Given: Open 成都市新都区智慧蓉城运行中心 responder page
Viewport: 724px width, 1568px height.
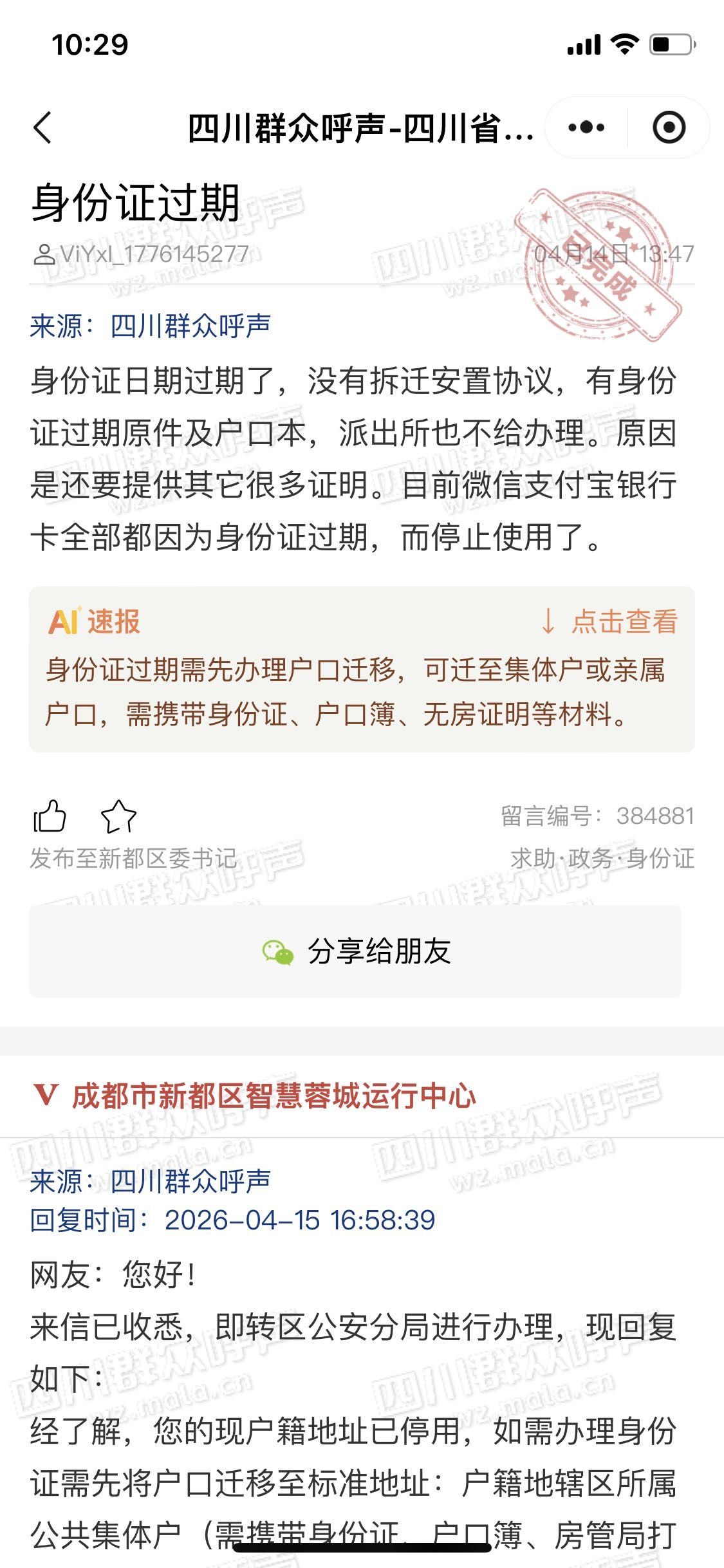Looking at the screenshot, I should [x=274, y=1096].
